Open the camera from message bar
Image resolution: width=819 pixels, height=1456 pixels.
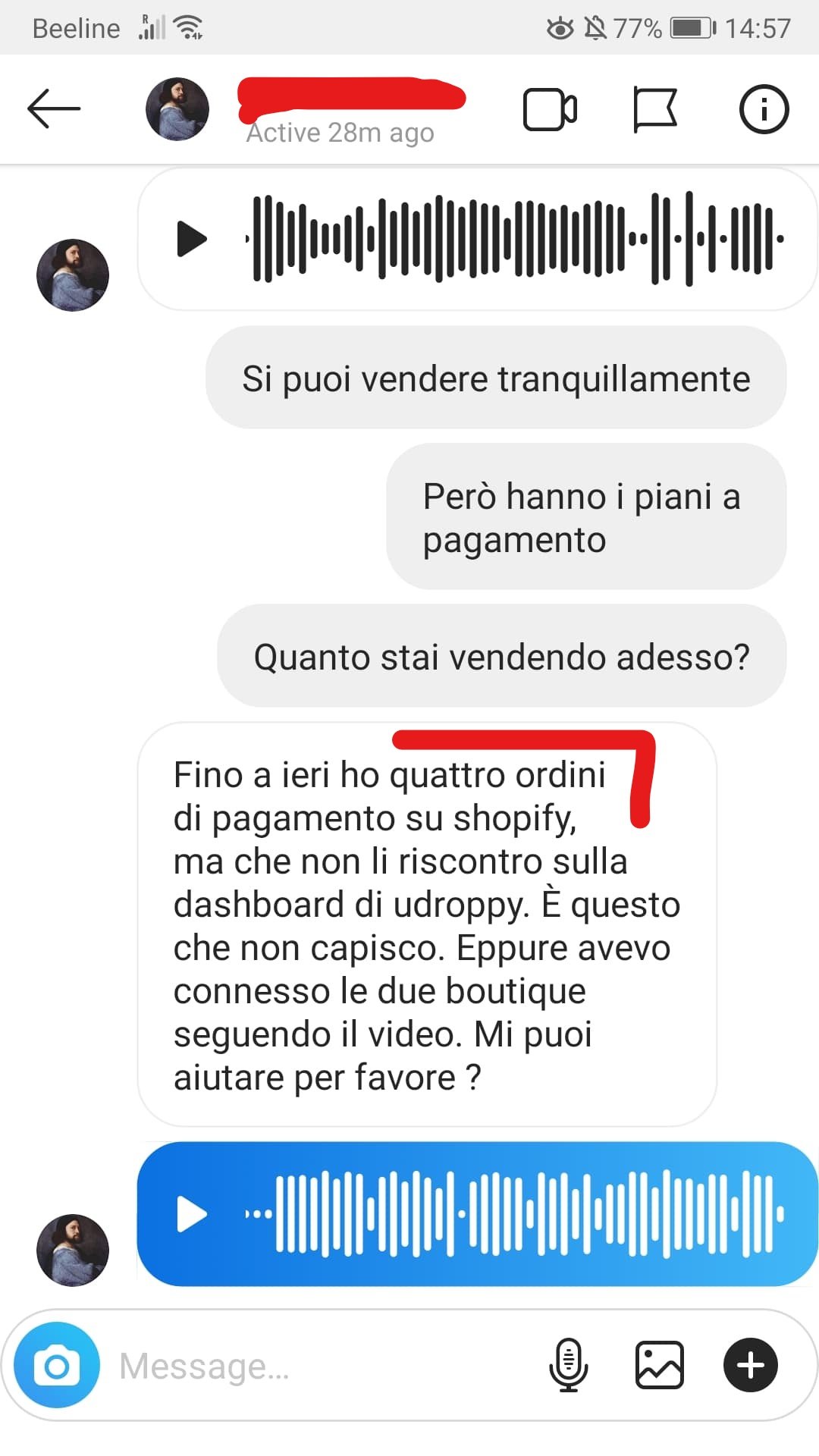click(x=57, y=1366)
